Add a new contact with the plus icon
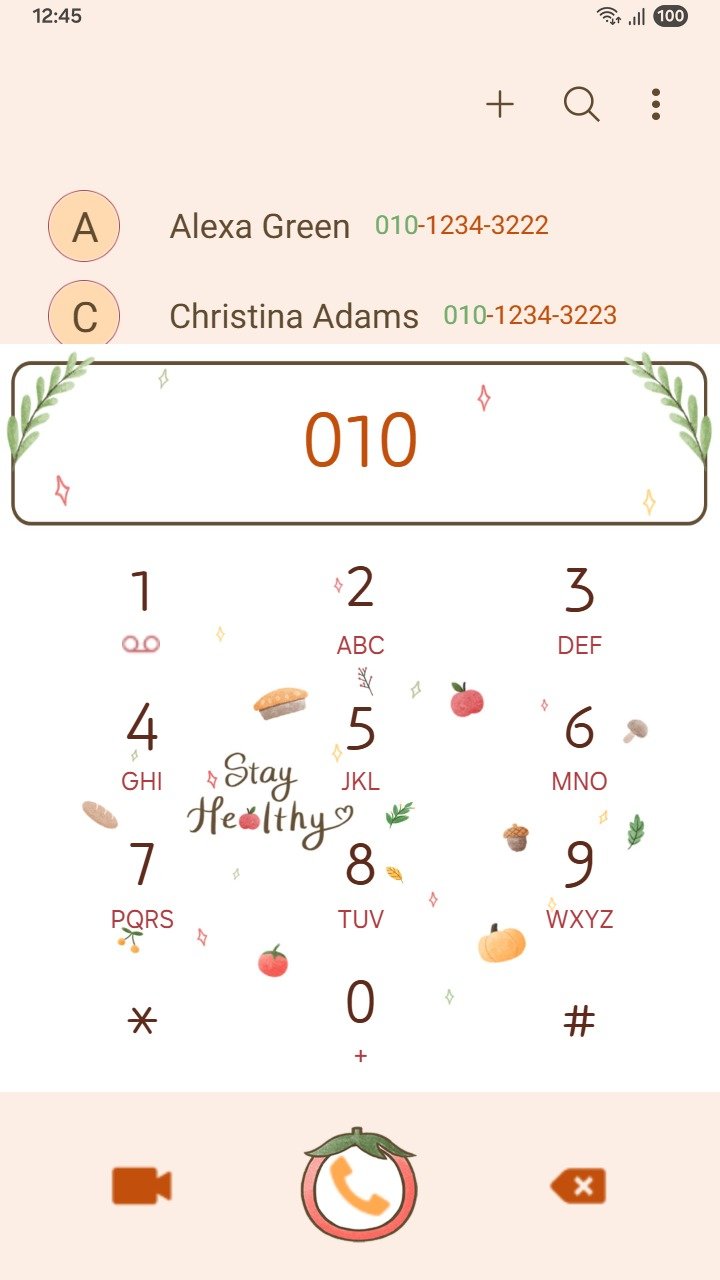 coord(499,104)
